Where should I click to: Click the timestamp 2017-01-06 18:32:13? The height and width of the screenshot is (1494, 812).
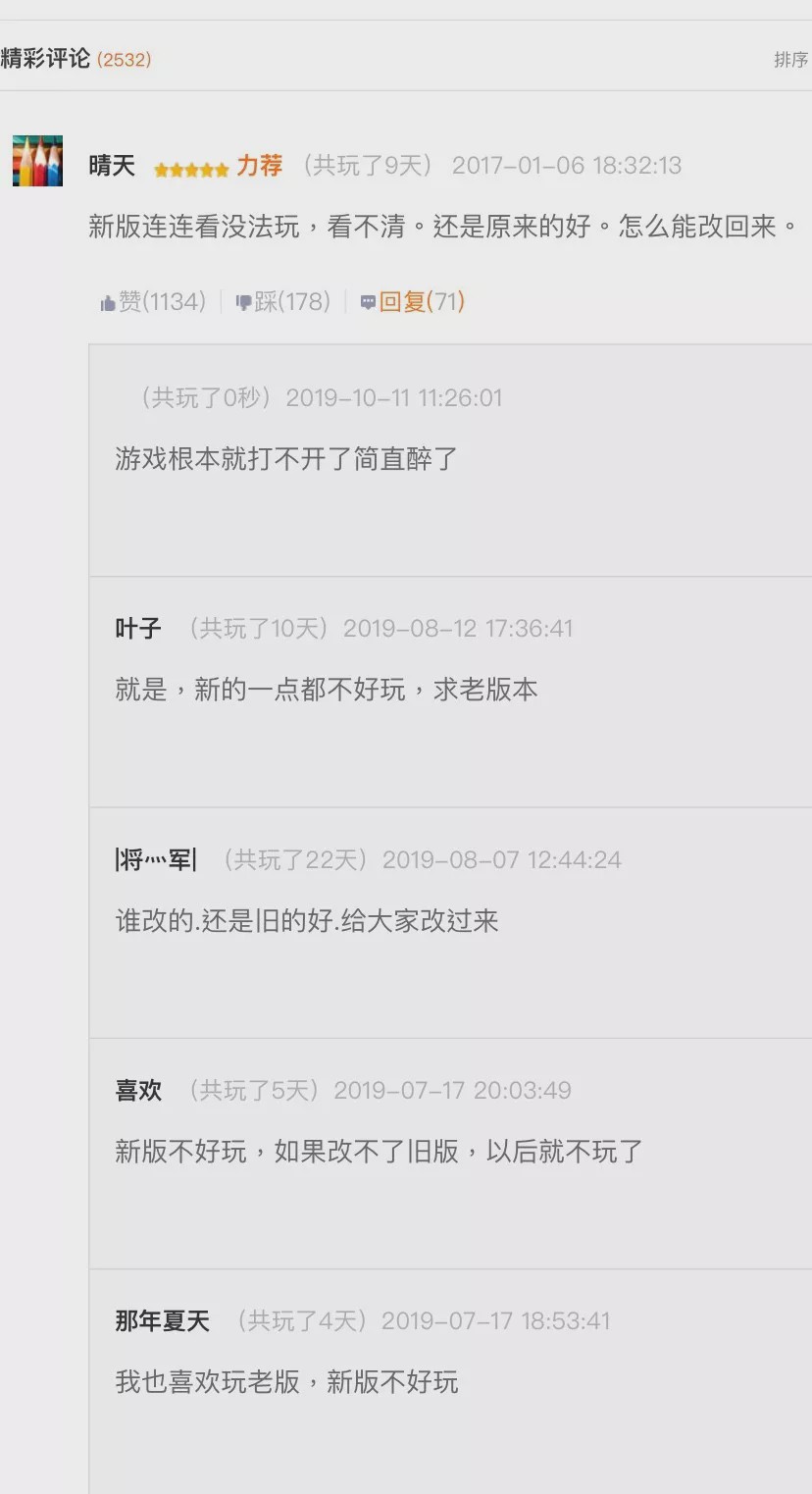567,166
